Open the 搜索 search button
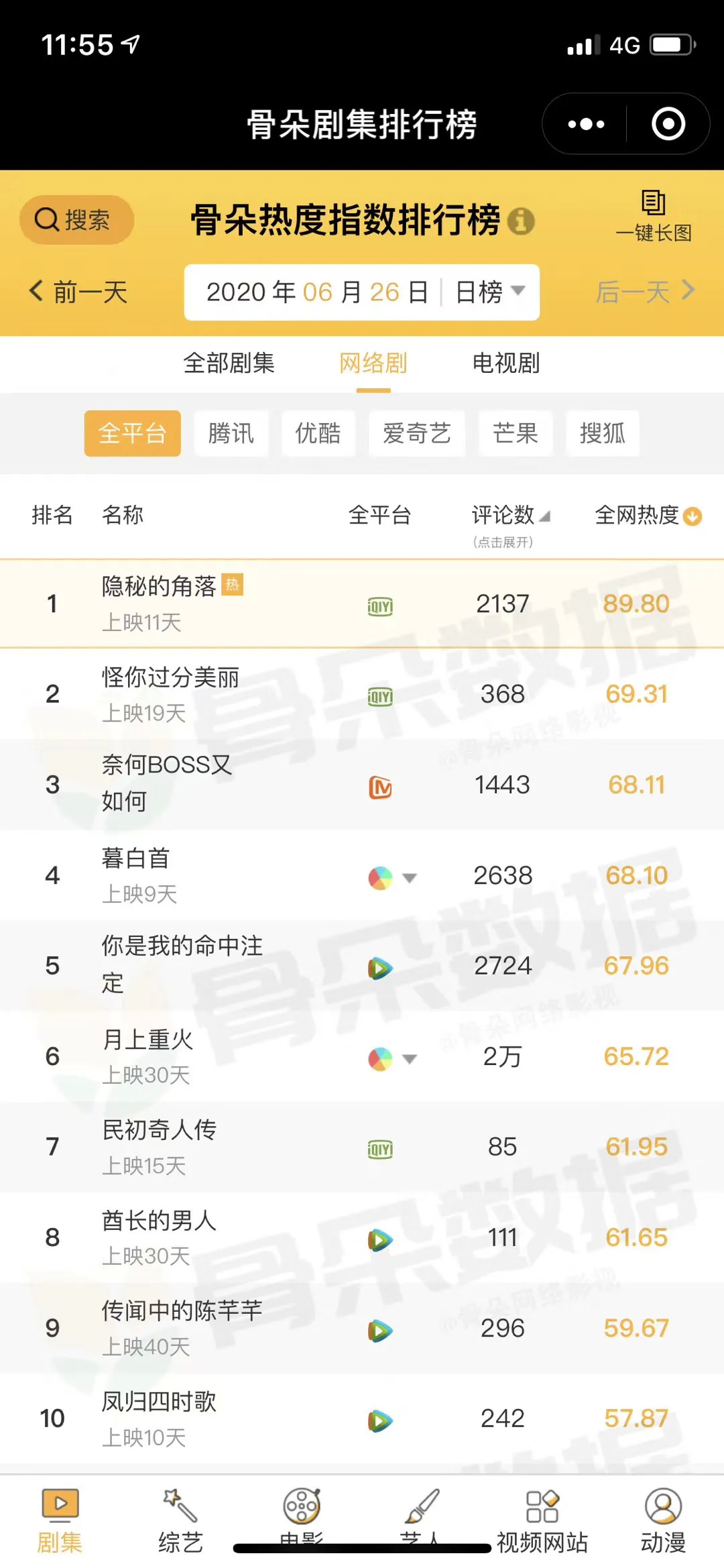The image size is (724, 1568). tap(76, 220)
